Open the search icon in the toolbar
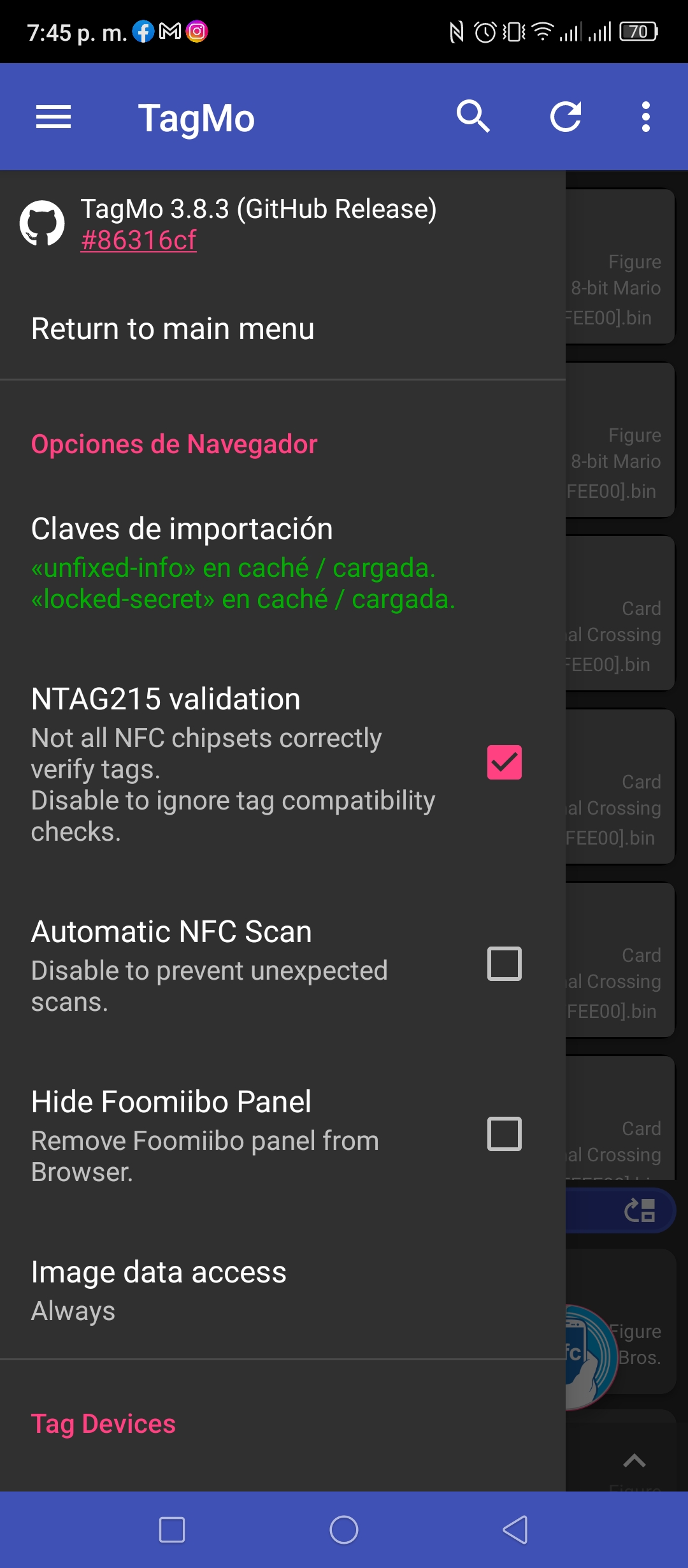 pos(473,117)
